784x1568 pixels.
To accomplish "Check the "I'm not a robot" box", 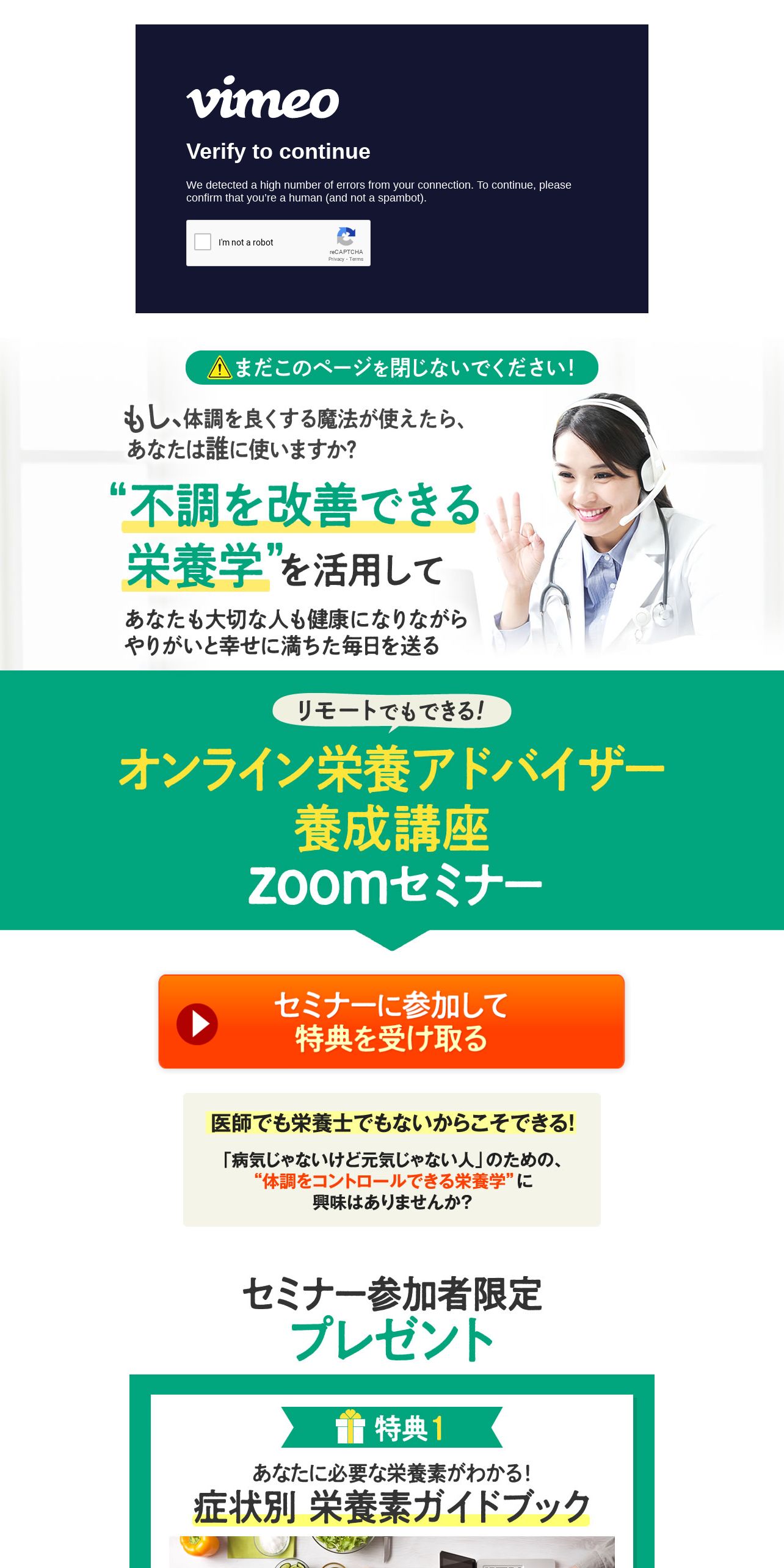I will [203, 242].
